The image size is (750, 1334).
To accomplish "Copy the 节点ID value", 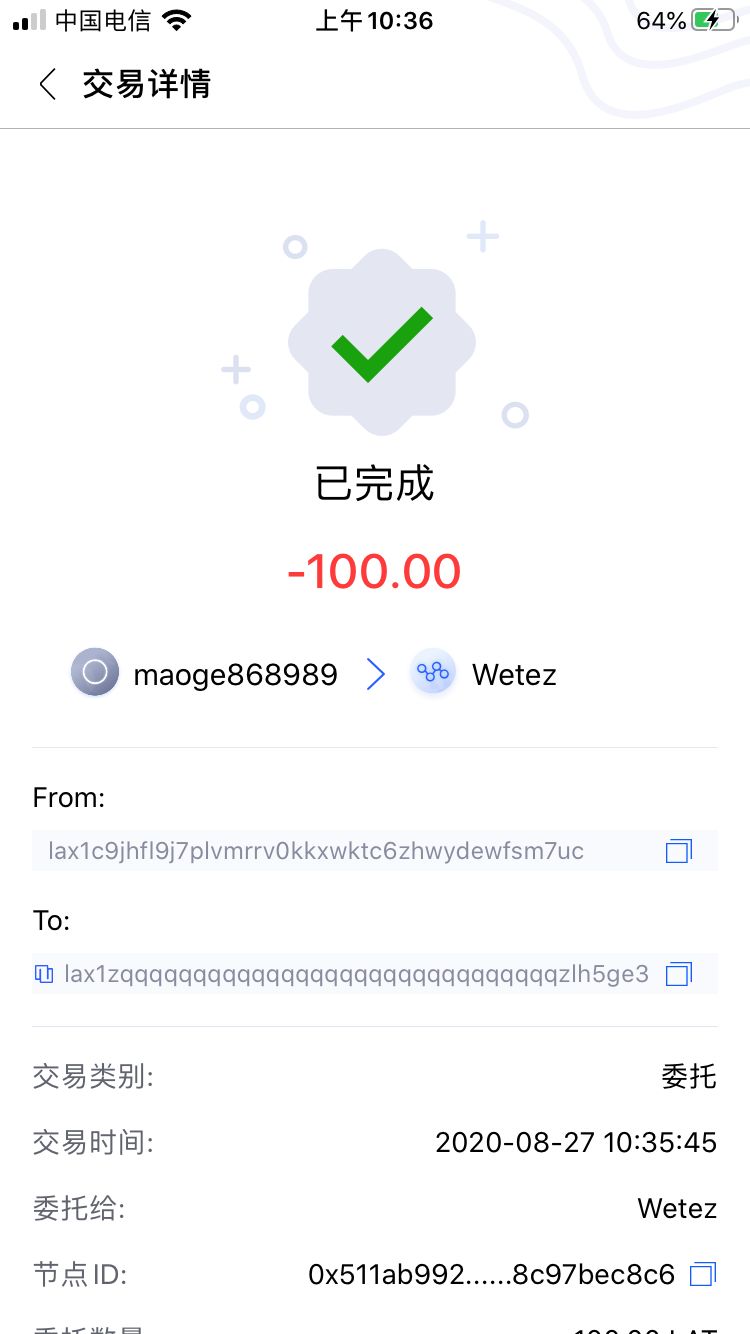I will pos(704,1274).
